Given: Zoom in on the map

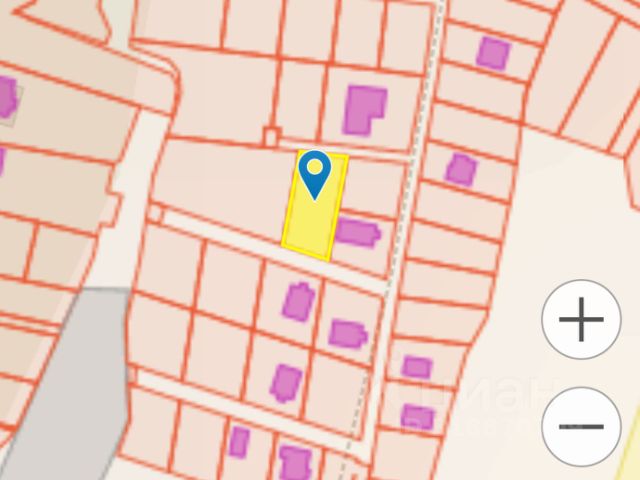Looking at the screenshot, I should click(581, 321).
